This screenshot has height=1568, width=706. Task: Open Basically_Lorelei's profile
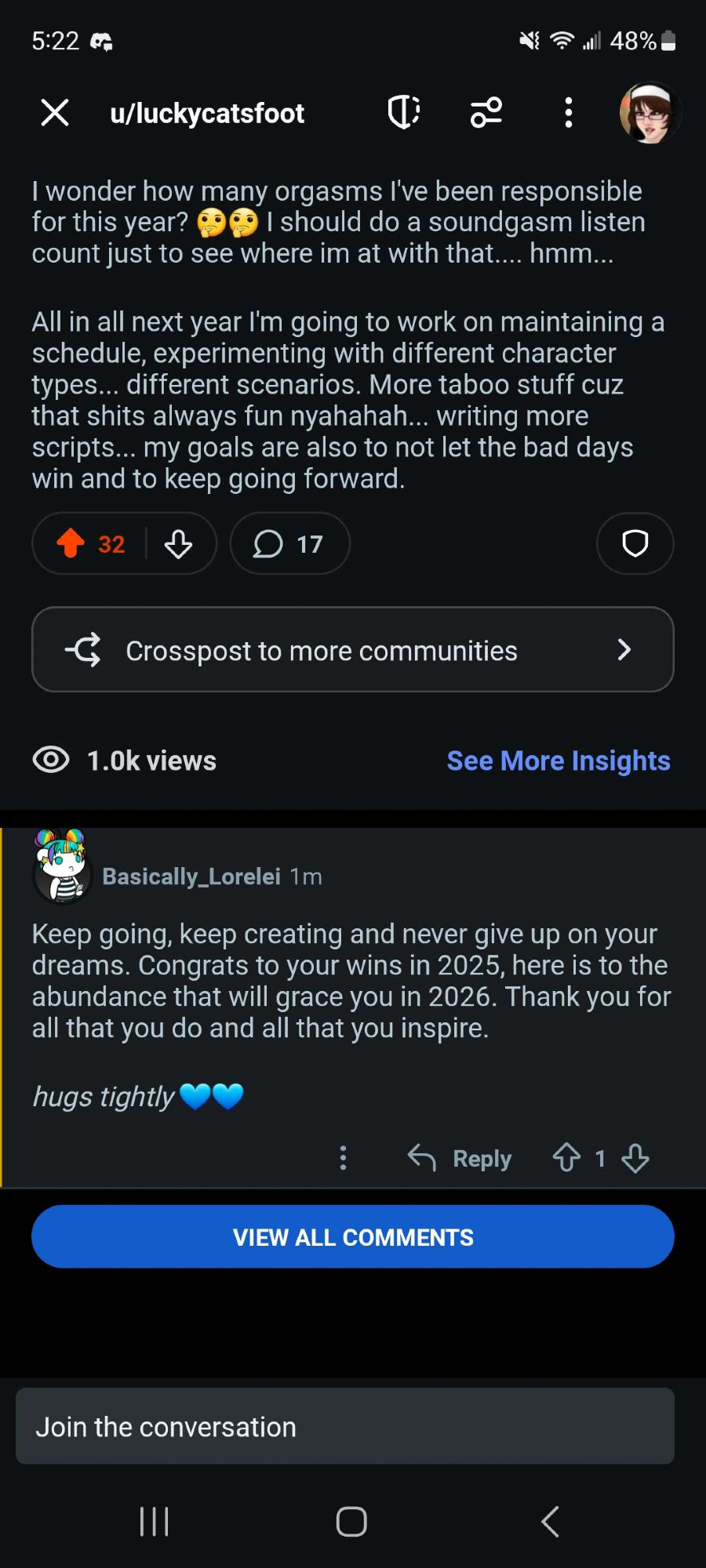pyautogui.click(x=191, y=877)
